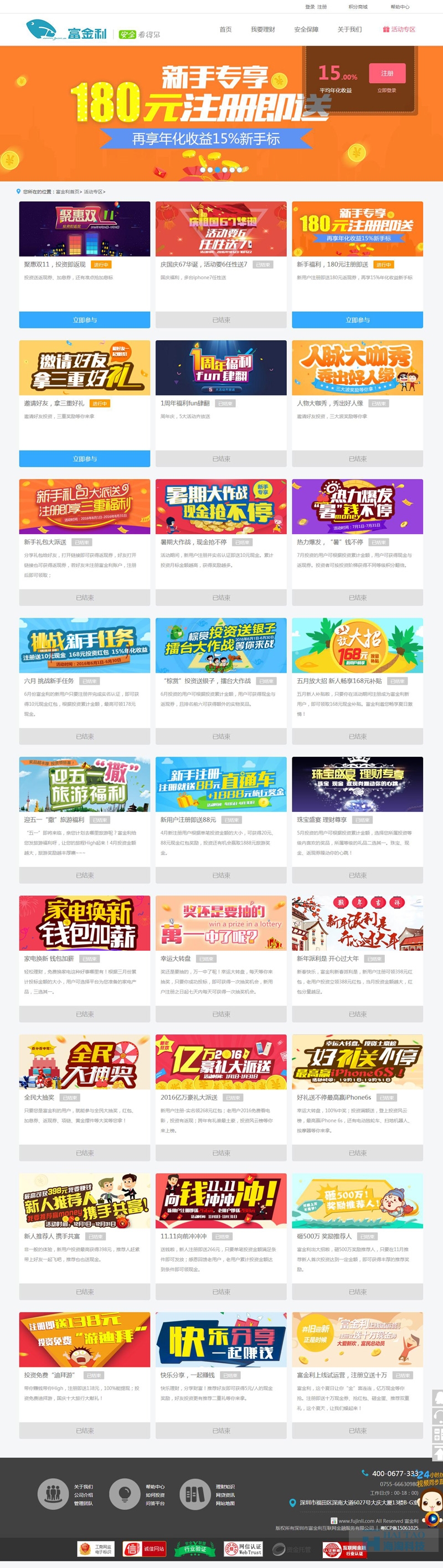This screenshot has height=1568, width=443.
Task: Open the 1周年福利fun肆翻 card
Action: (x=221, y=368)
